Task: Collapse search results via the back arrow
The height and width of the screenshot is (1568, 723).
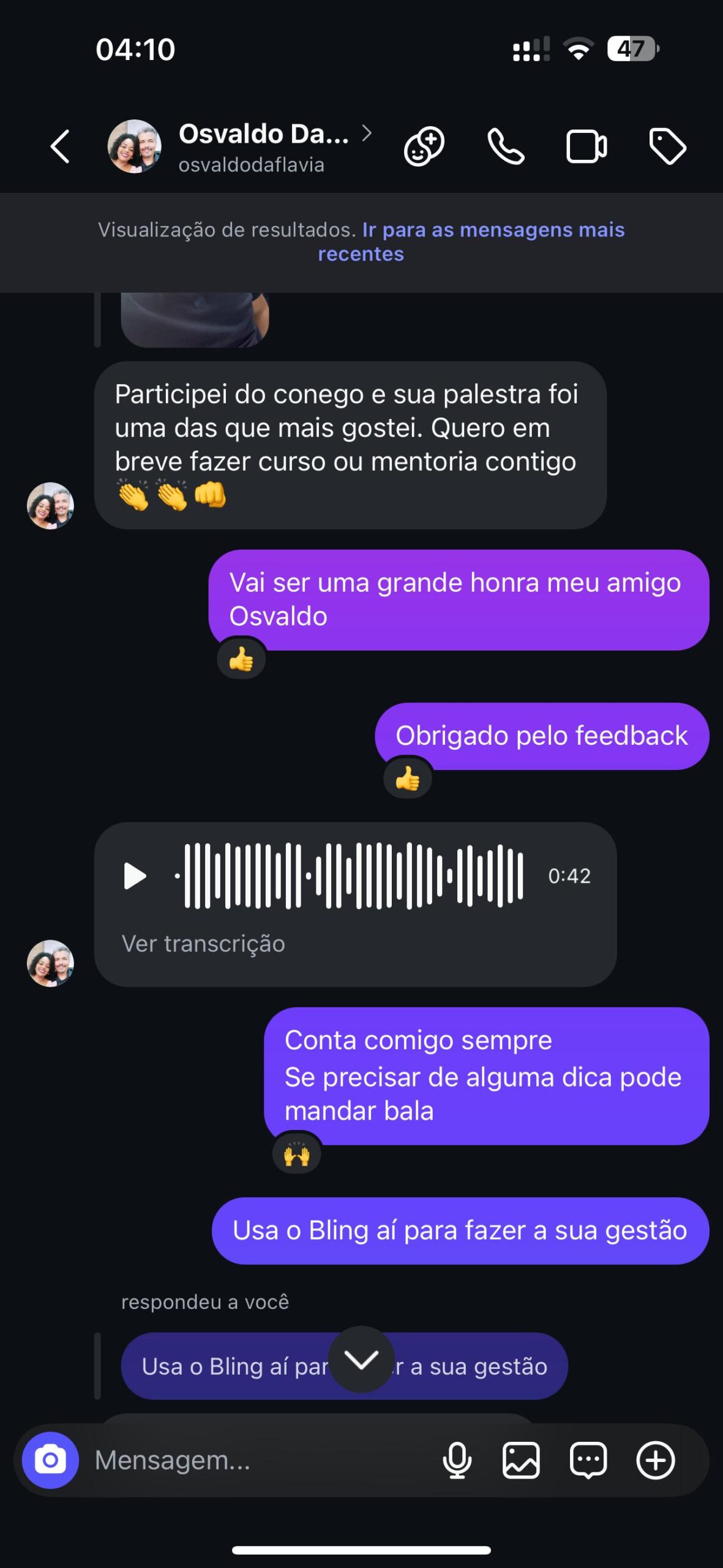Action: [59, 146]
